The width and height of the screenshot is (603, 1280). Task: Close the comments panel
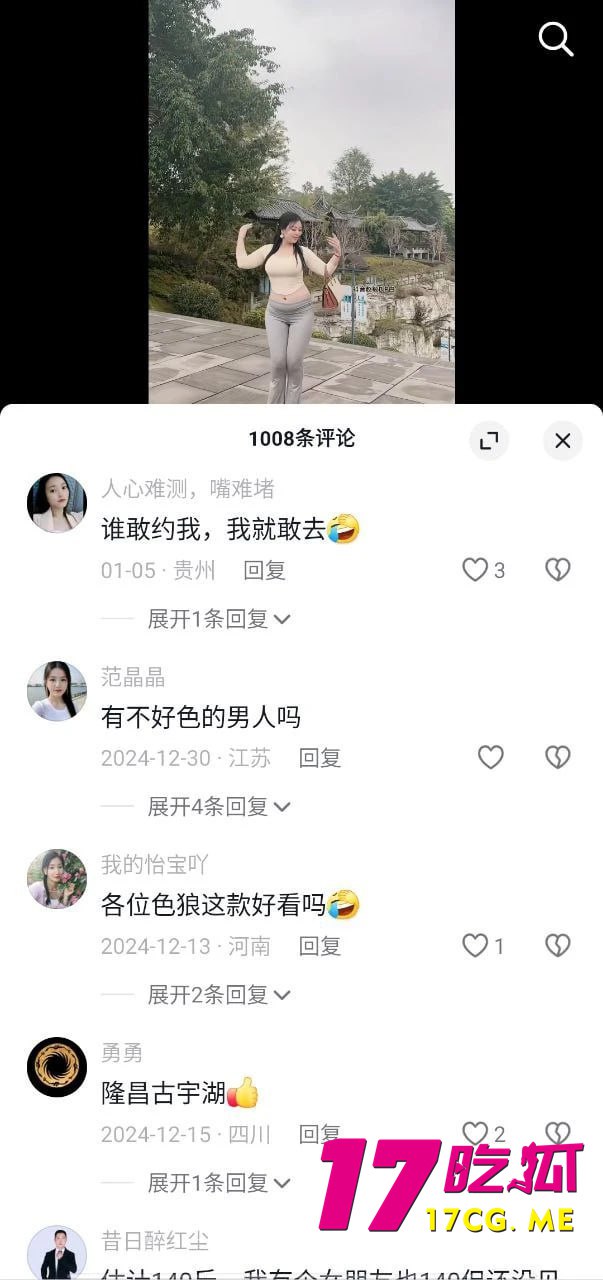562,440
